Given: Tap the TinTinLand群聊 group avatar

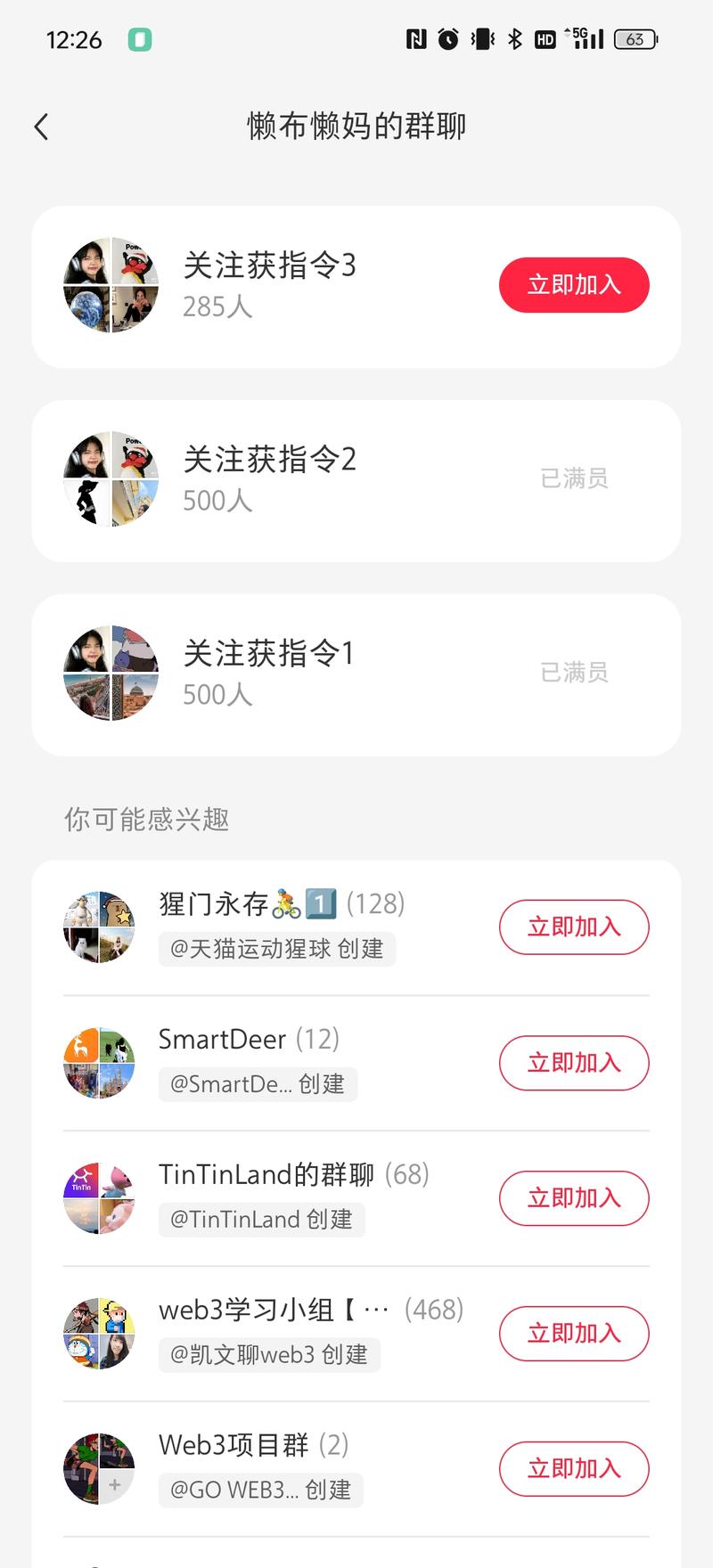Looking at the screenshot, I should pos(99,1197).
